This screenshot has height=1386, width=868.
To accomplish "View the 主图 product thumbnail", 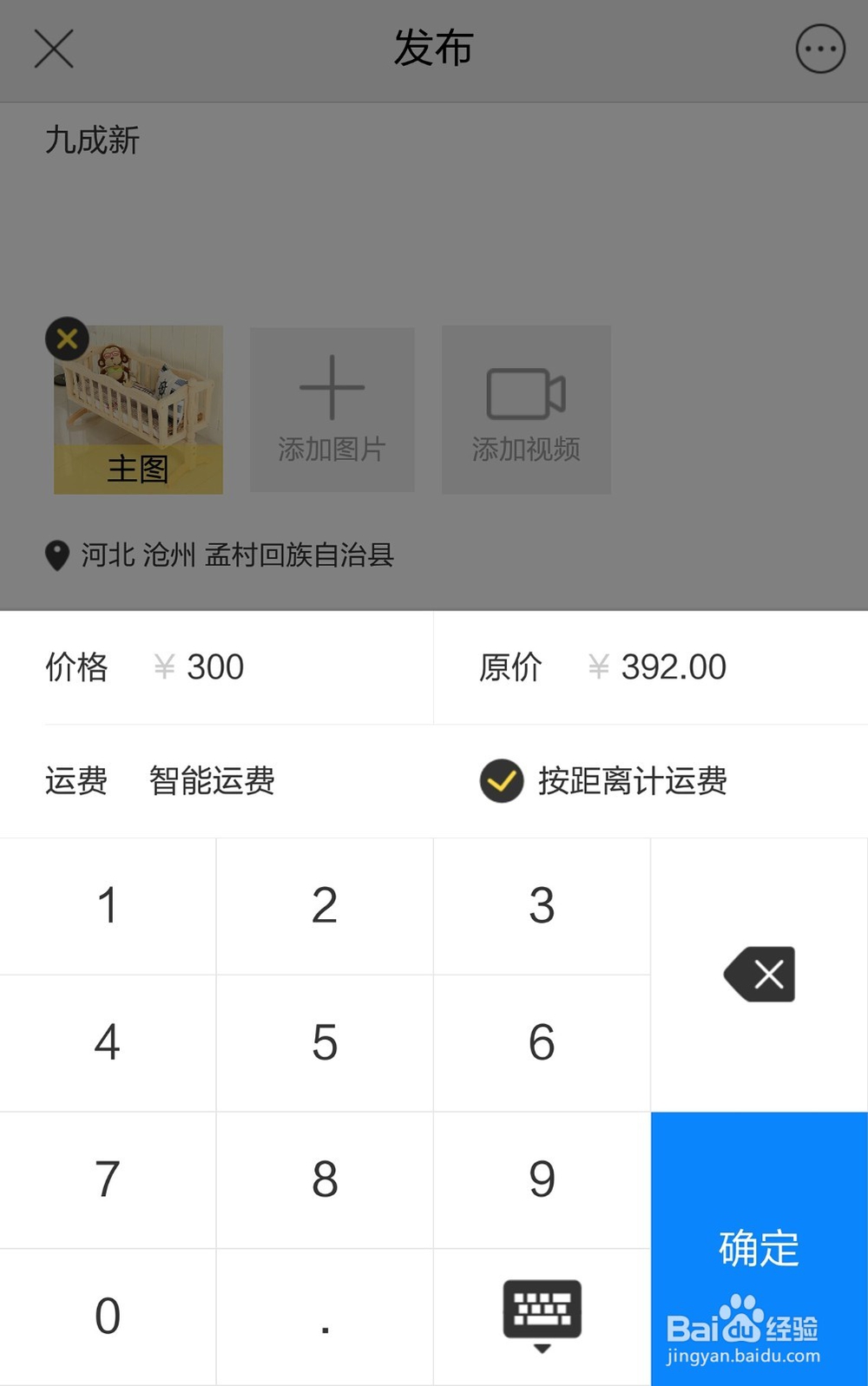I will point(139,410).
